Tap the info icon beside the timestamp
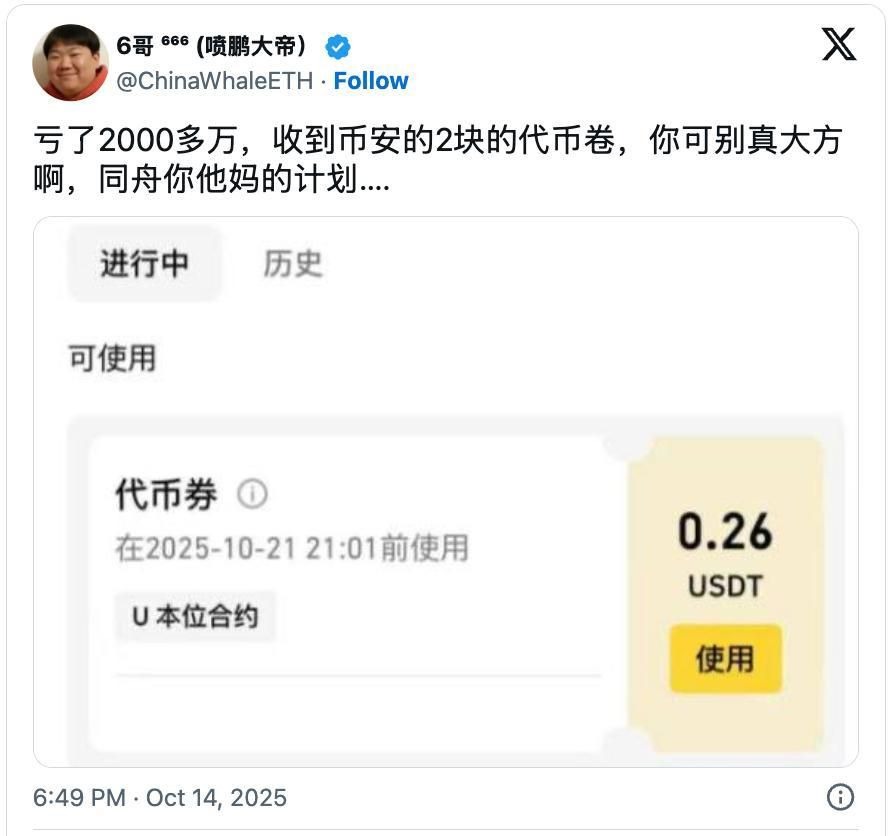This screenshot has height=836, width=892. pyautogui.click(x=840, y=797)
